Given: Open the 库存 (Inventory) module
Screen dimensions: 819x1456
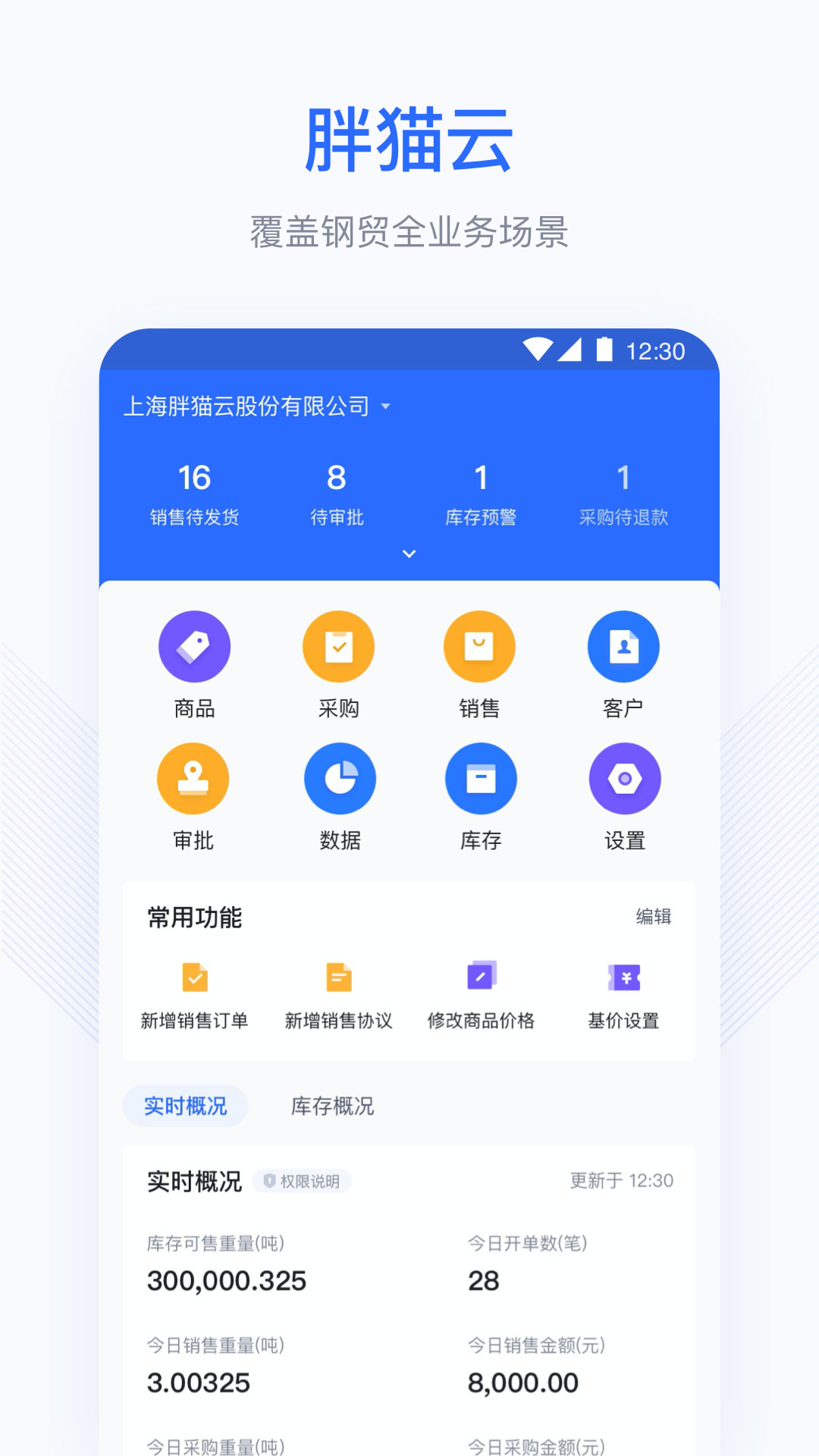Looking at the screenshot, I should pos(481,778).
